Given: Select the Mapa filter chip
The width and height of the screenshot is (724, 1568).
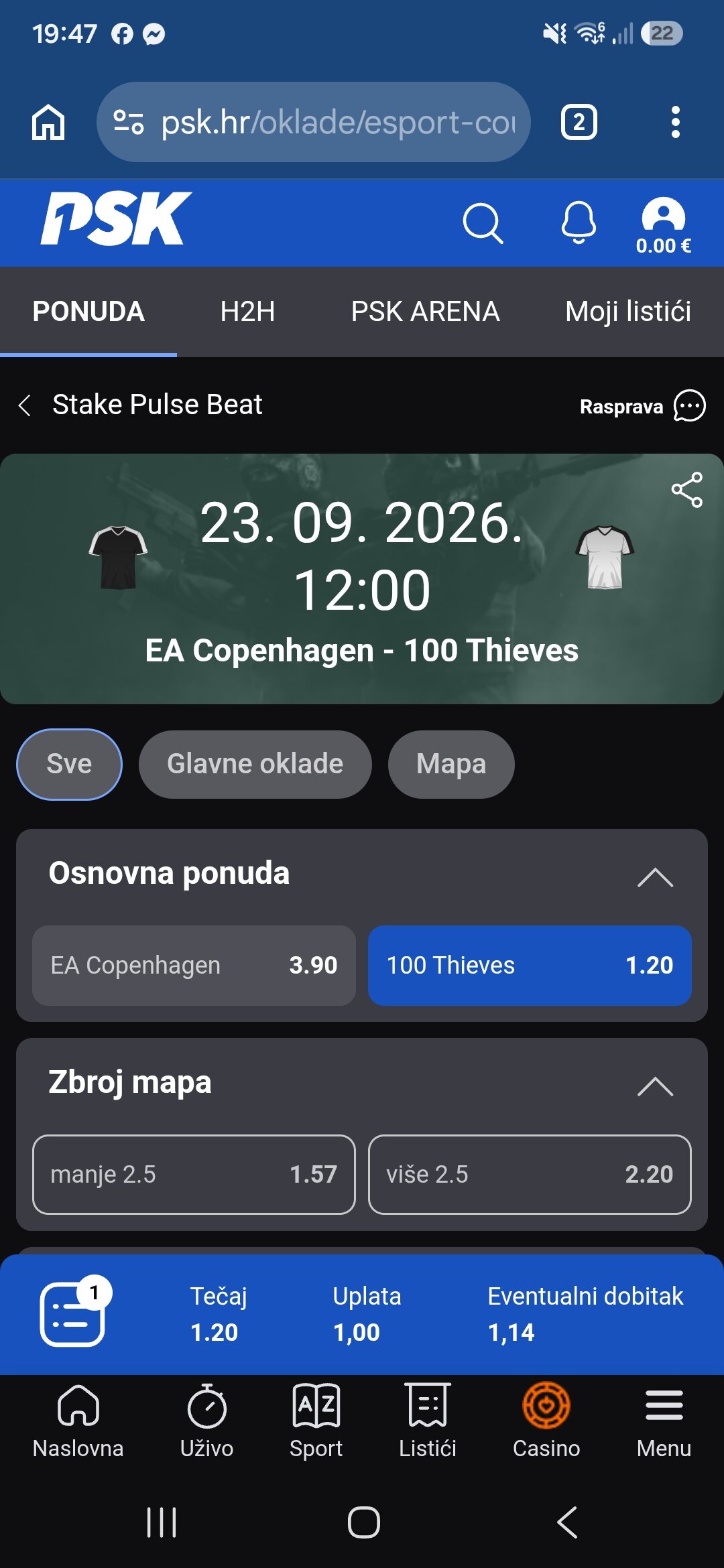Looking at the screenshot, I should pyautogui.click(x=450, y=764).
